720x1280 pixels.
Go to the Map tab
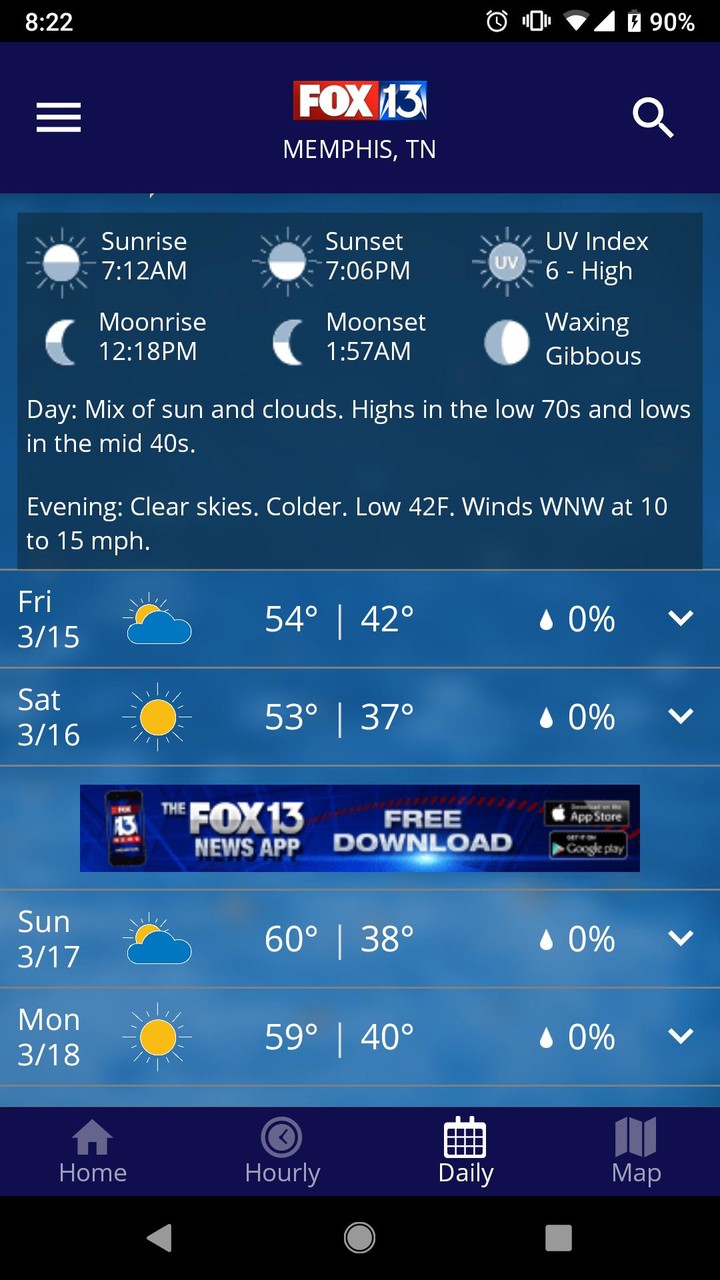636,1152
